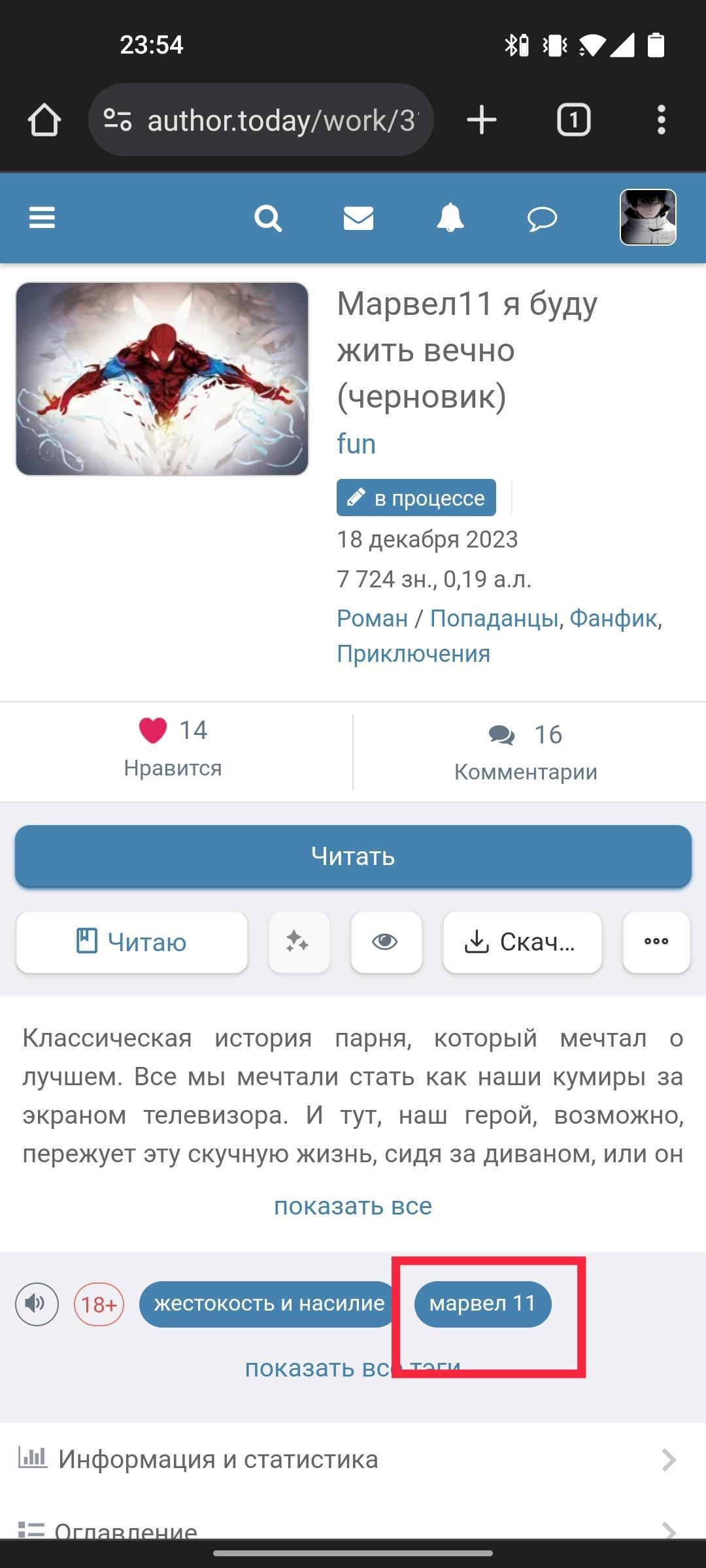Open author fun's profile link
The height and width of the screenshot is (1568, 706).
[x=356, y=444]
